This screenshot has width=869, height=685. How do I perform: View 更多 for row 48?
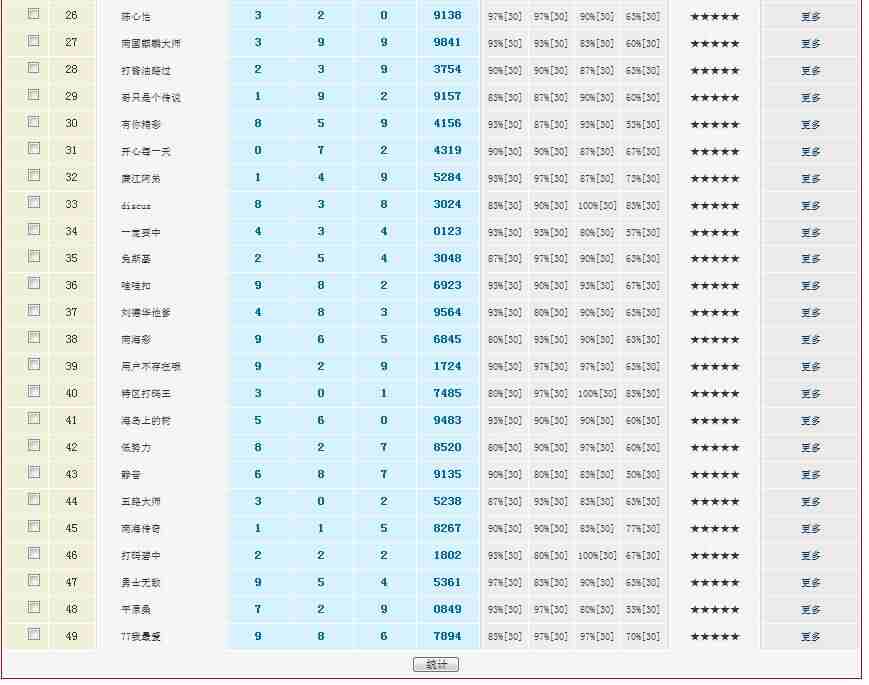(810, 610)
